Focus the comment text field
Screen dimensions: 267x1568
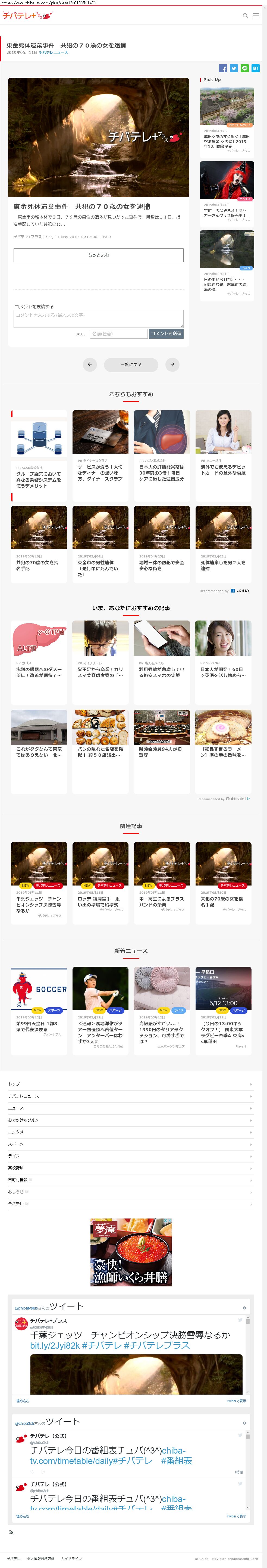pos(99,318)
